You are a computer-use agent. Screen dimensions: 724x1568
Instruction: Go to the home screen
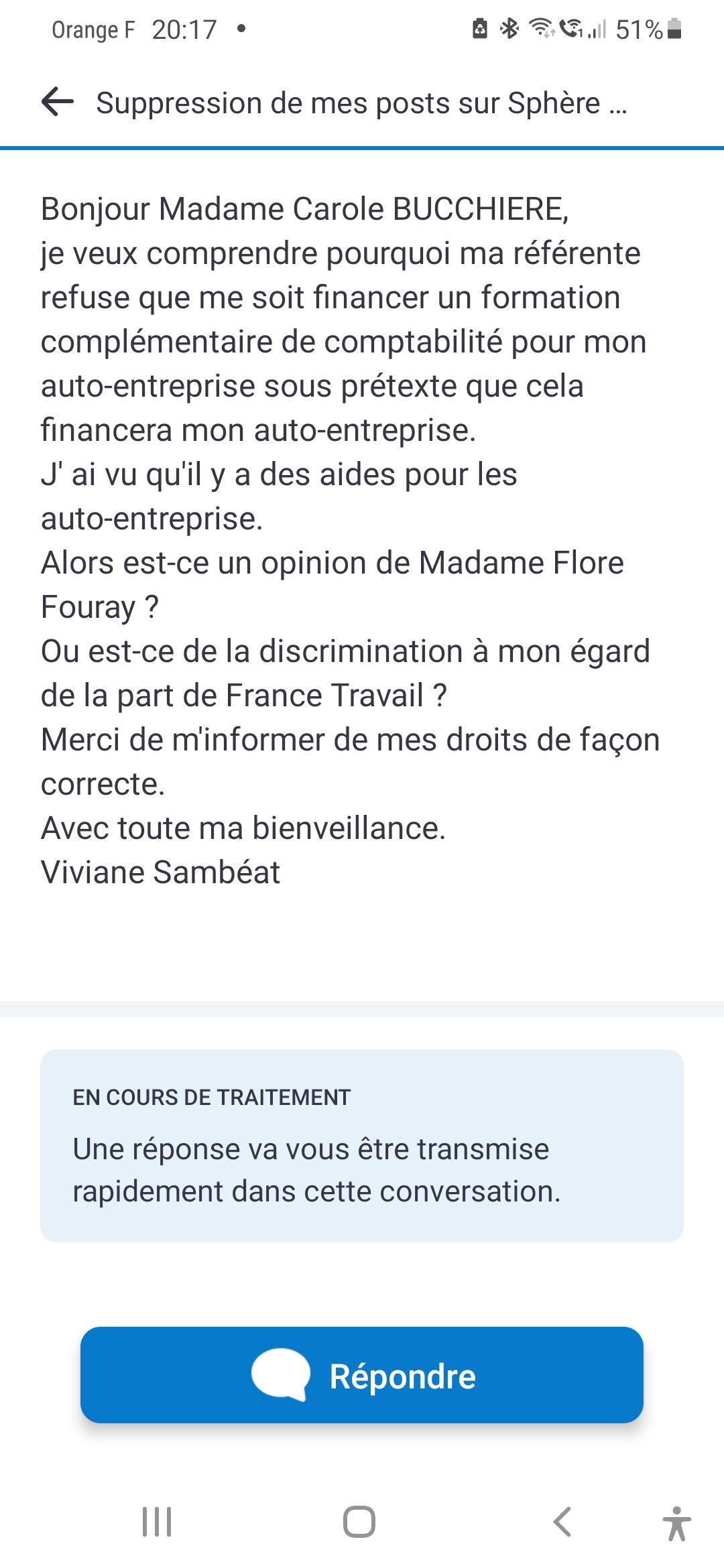tap(359, 1521)
